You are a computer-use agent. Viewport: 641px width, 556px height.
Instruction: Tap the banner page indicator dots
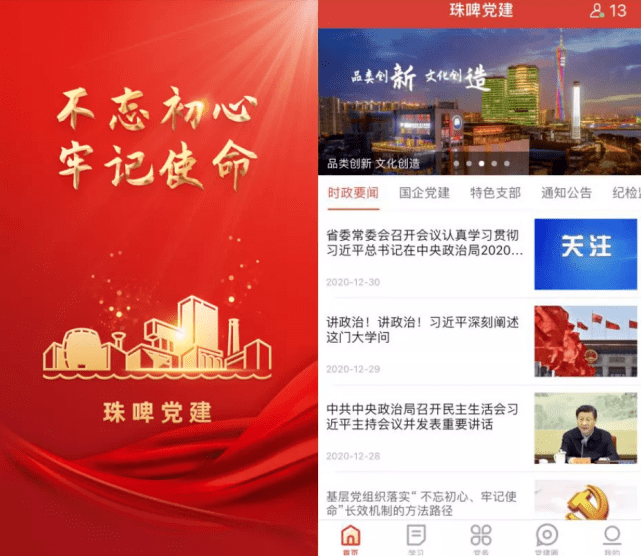pyautogui.click(x=480, y=163)
